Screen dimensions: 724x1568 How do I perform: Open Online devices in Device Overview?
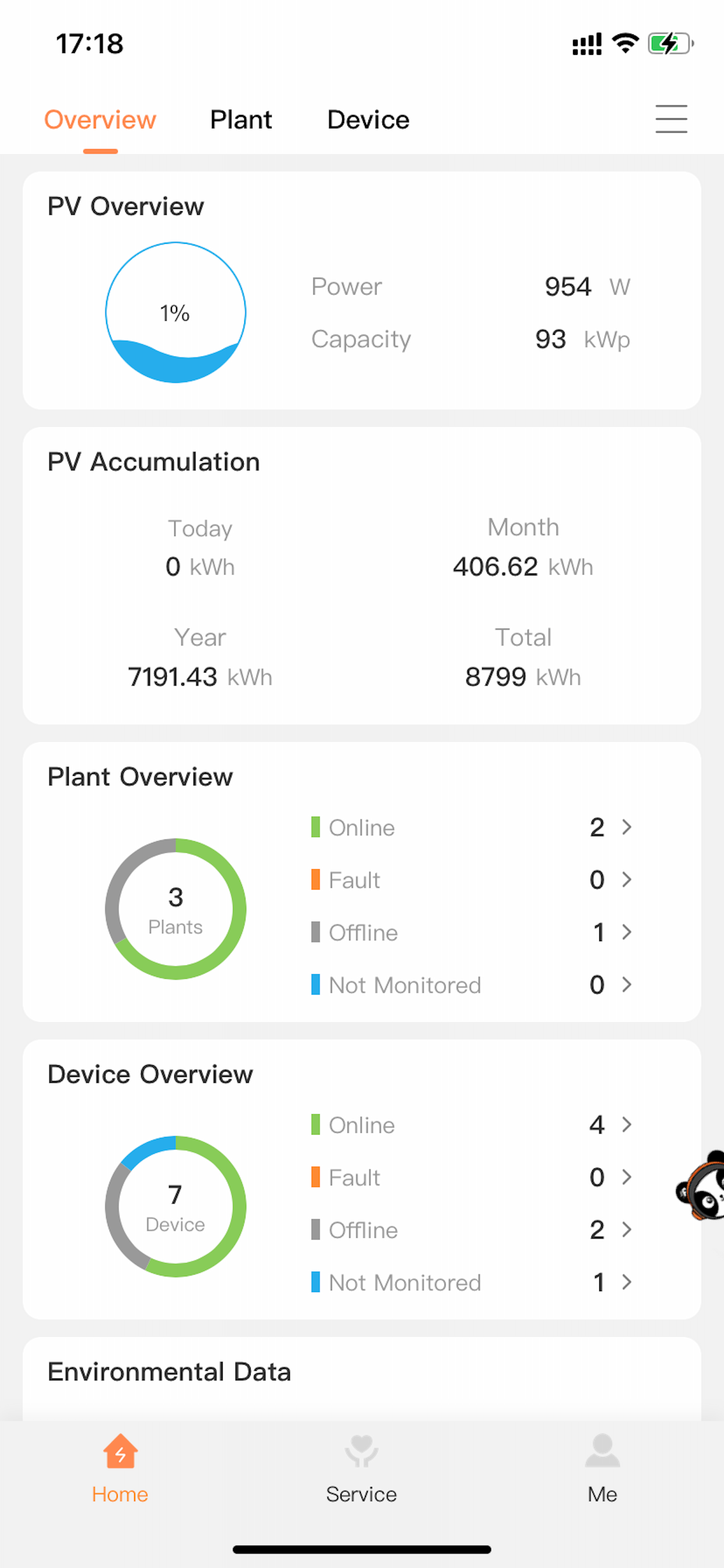click(x=472, y=1124)
